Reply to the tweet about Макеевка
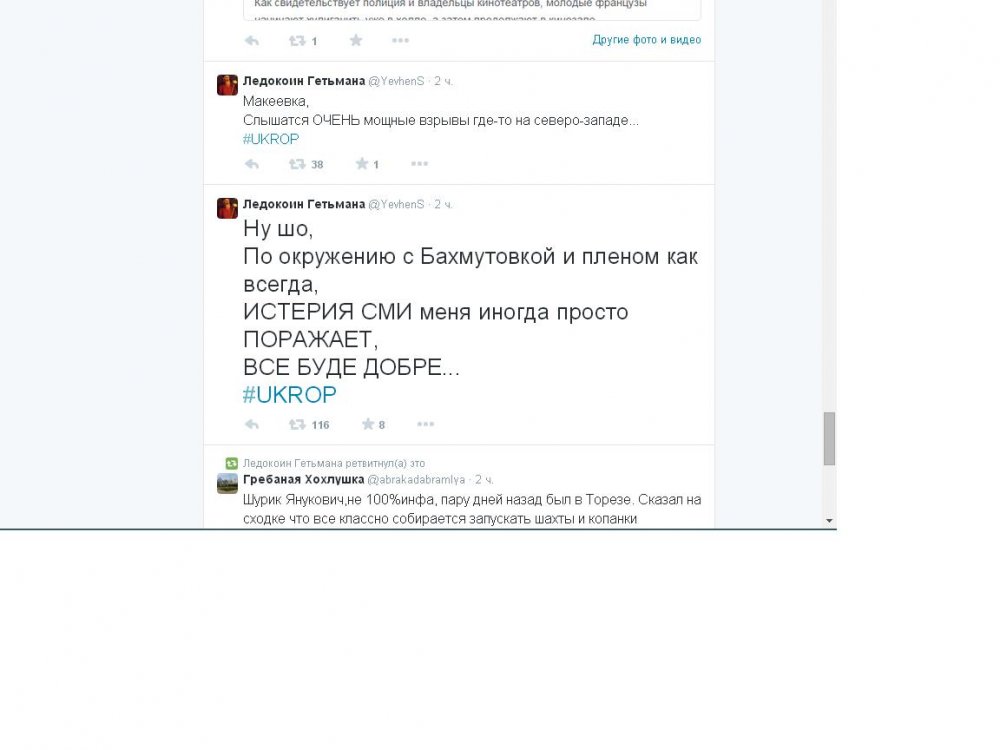This screenshot has height=750, width=1000. pyautogui.click(x=252, y=164)
